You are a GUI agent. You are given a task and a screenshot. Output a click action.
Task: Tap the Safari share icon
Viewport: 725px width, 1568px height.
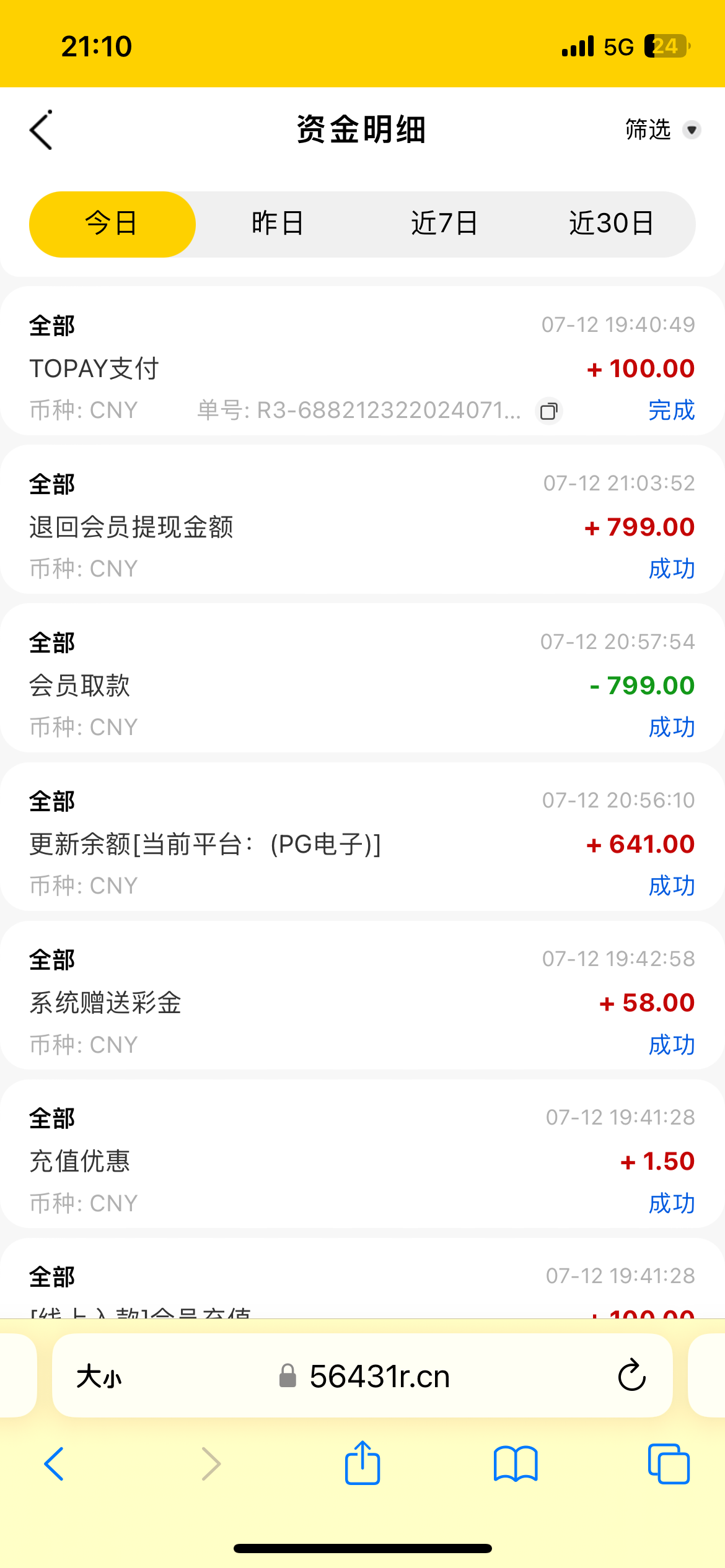(x=362, y=1463)
